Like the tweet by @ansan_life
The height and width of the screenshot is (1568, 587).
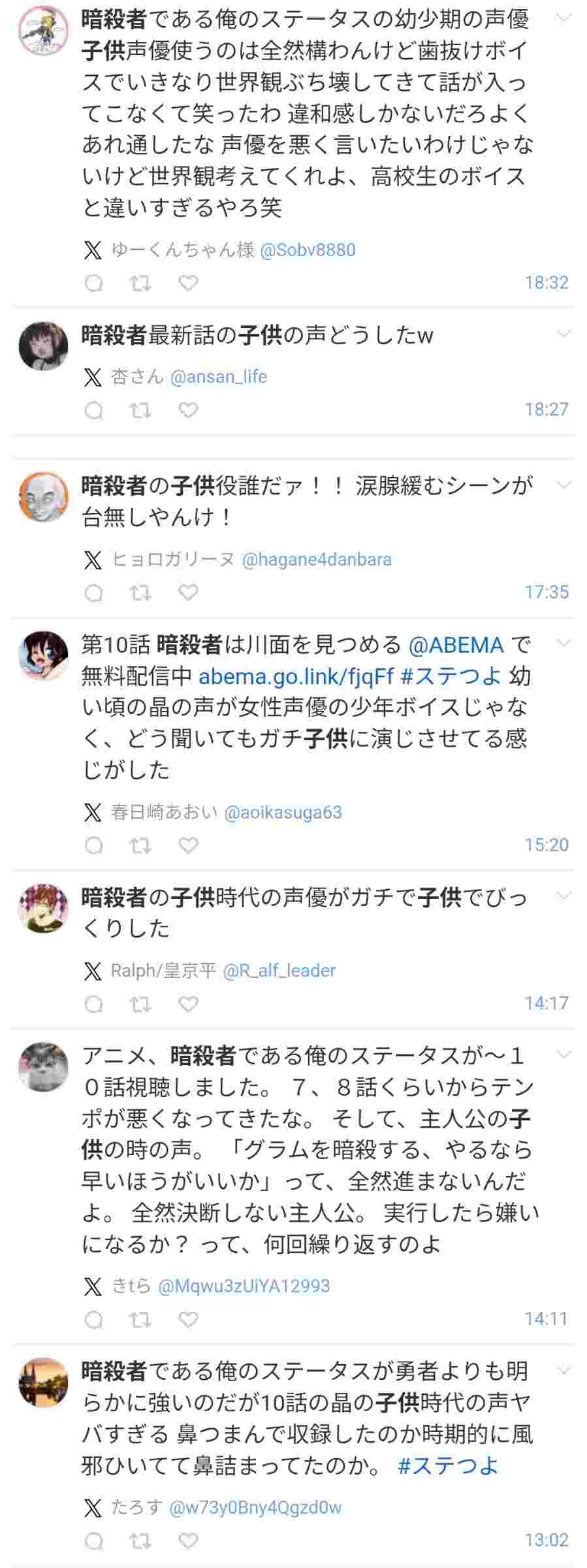click(x=188, y=410)
